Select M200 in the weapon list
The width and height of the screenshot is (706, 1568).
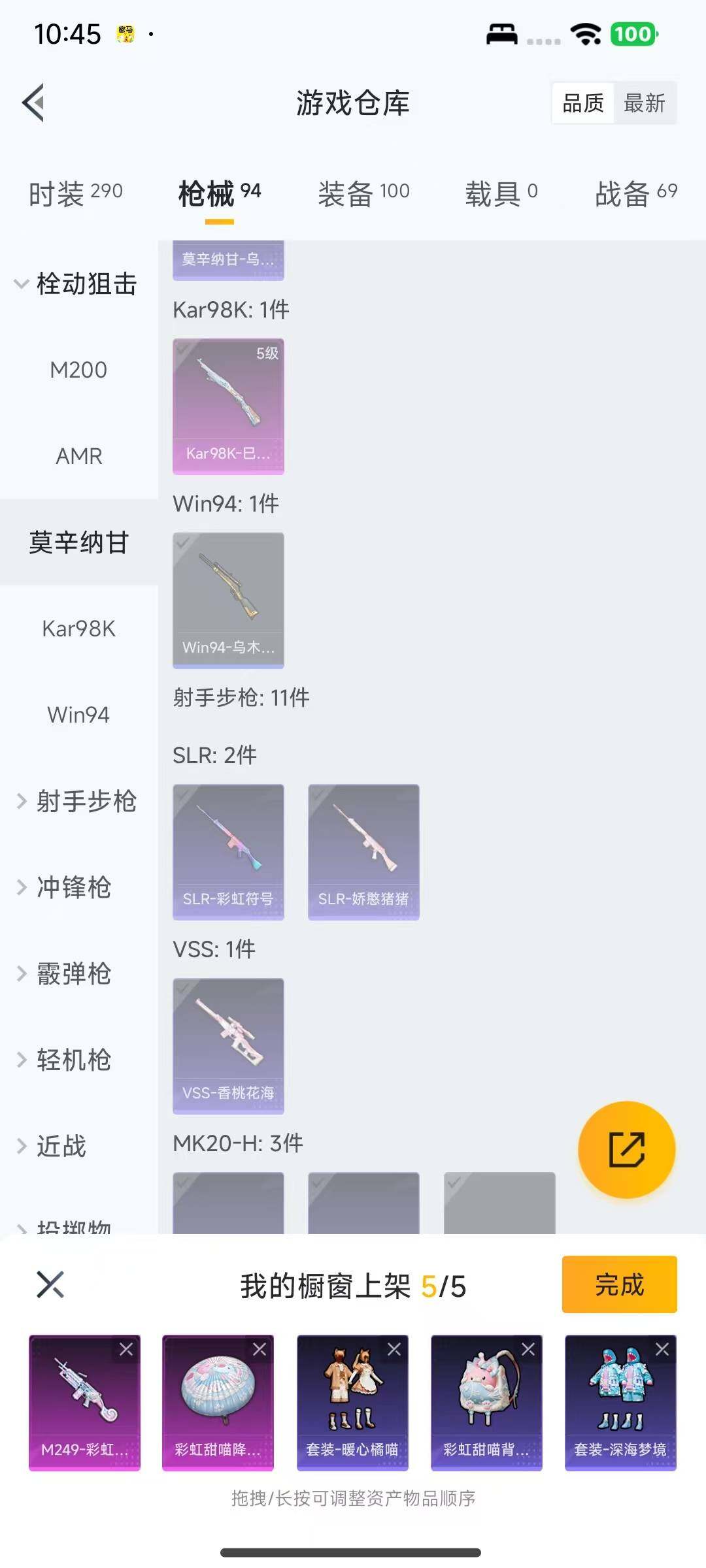[78, 370]
